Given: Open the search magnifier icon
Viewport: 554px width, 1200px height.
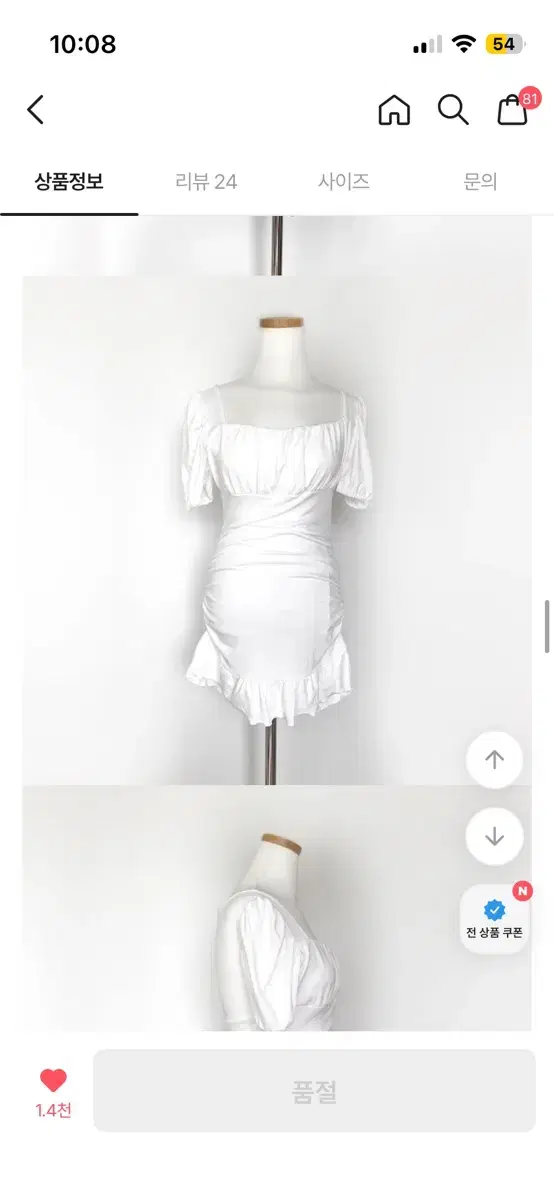Looking at the screenshot, I should pyautogui.click(x=453, y=110).
